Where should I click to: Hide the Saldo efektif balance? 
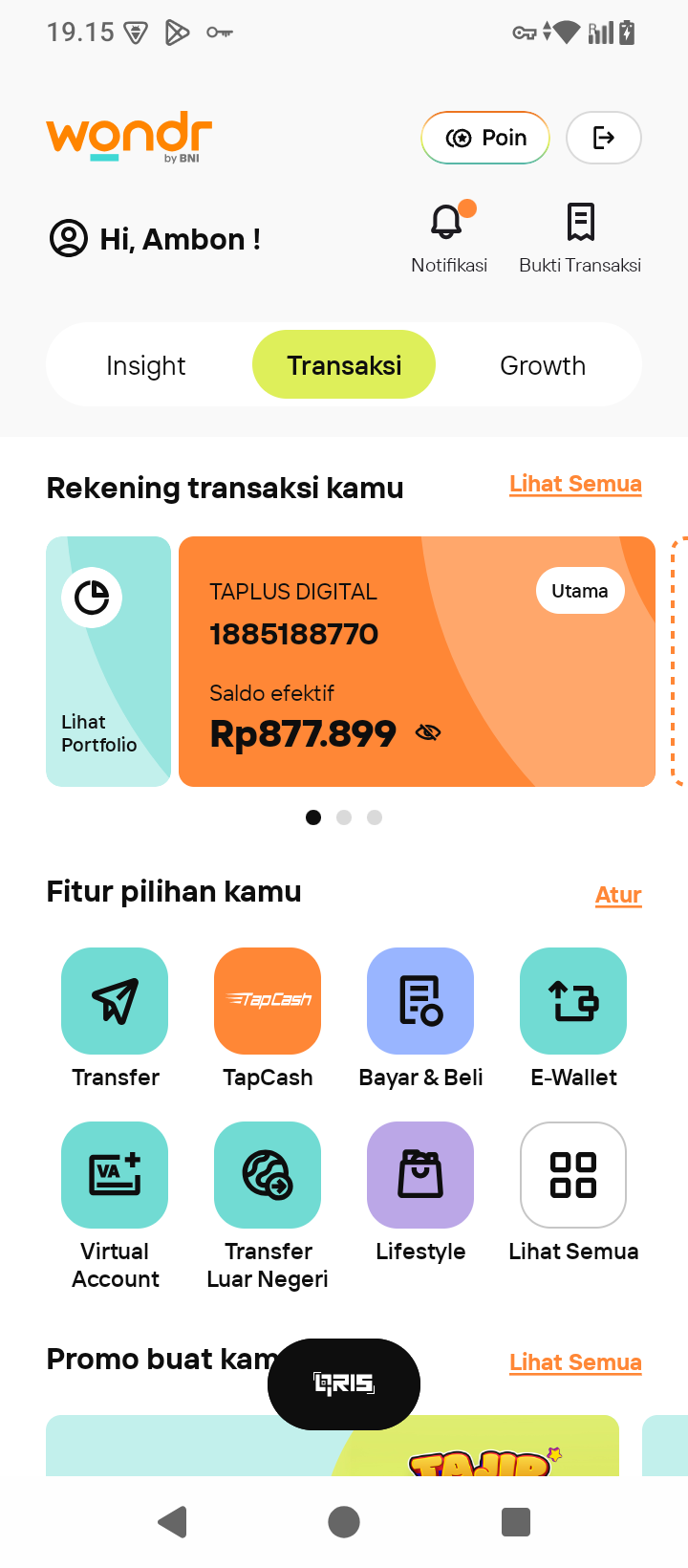[x=428, y=732]
